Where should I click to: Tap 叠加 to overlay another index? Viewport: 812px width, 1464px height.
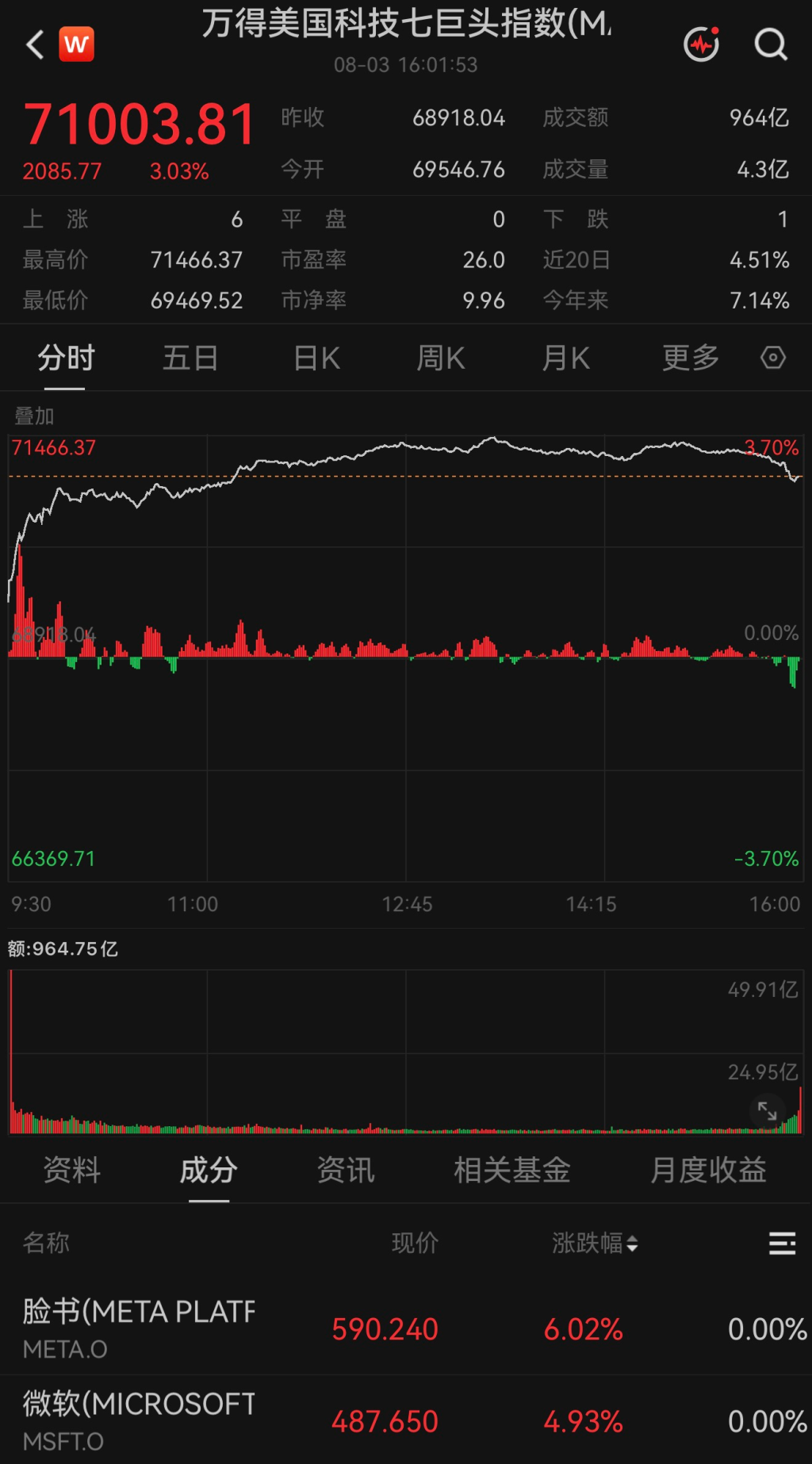34,416
